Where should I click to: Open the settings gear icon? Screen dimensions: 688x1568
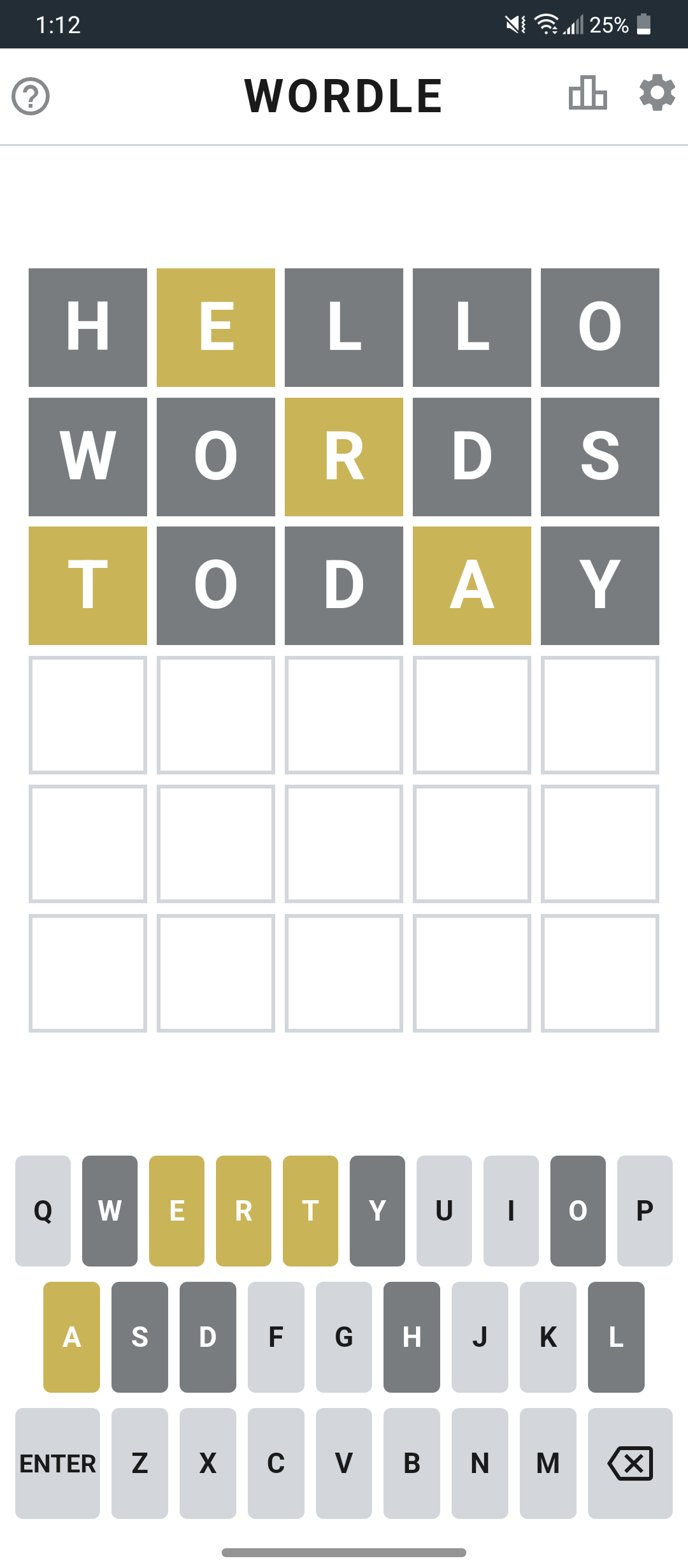pyautogui.click(x=657, y=93)
